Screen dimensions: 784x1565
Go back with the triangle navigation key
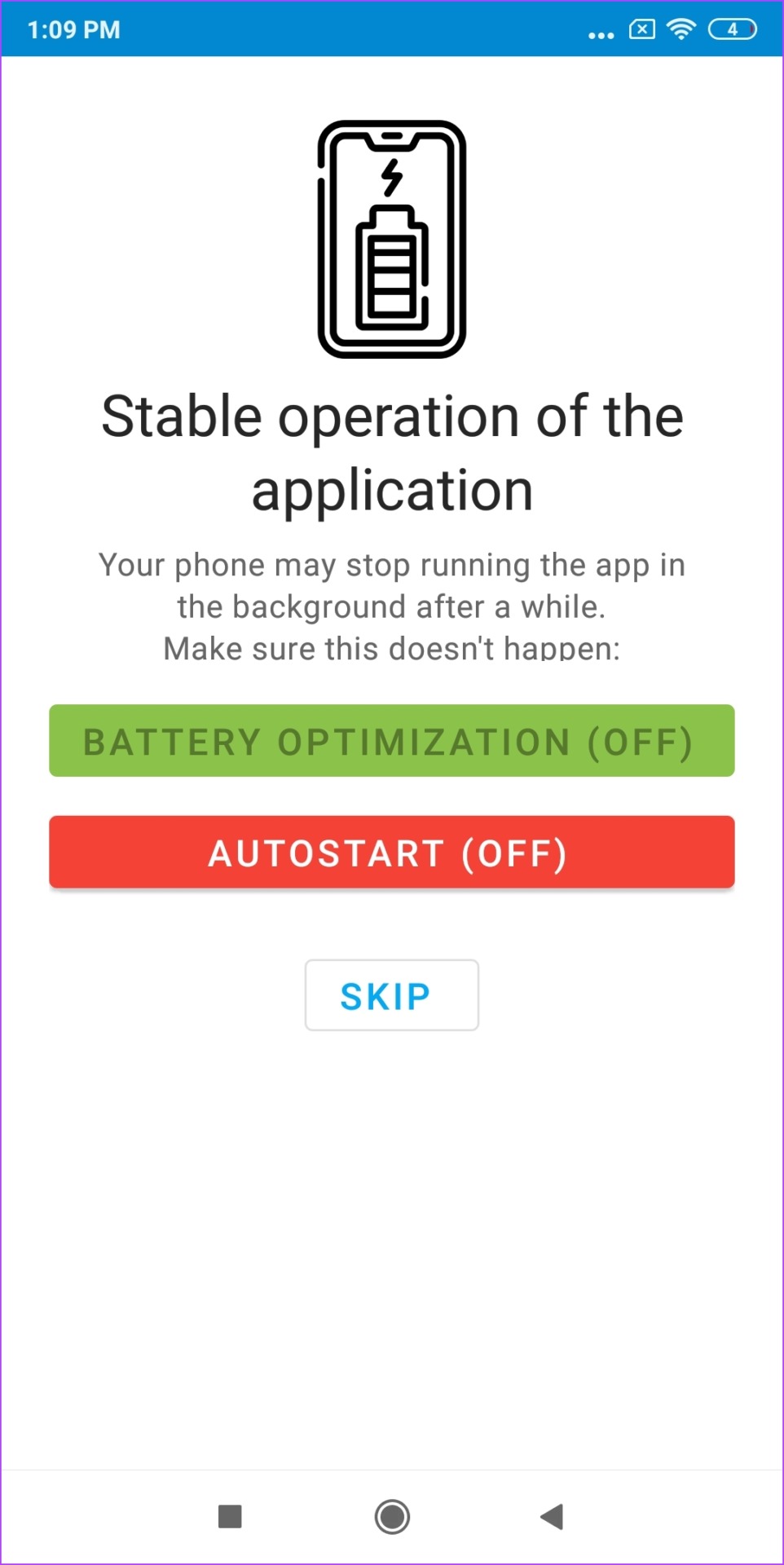click(553, 1514)
